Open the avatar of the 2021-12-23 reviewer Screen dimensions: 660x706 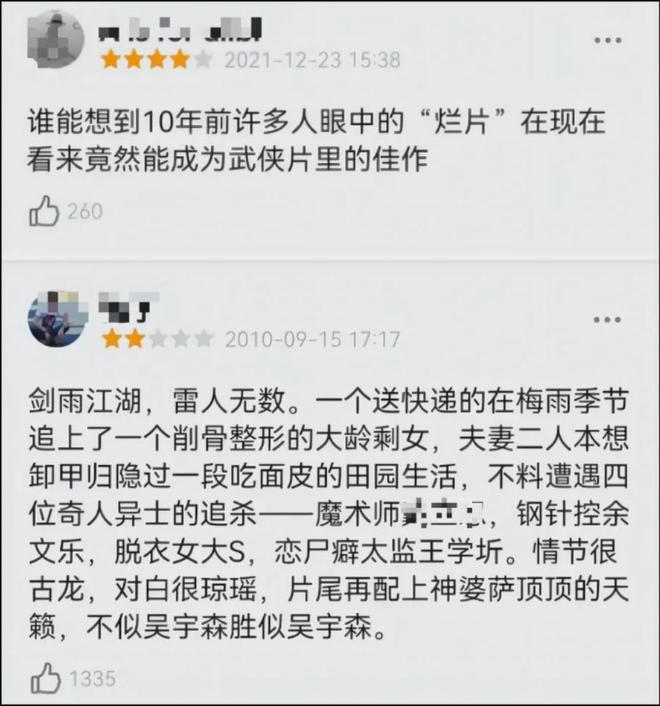(x=58, y=40)
